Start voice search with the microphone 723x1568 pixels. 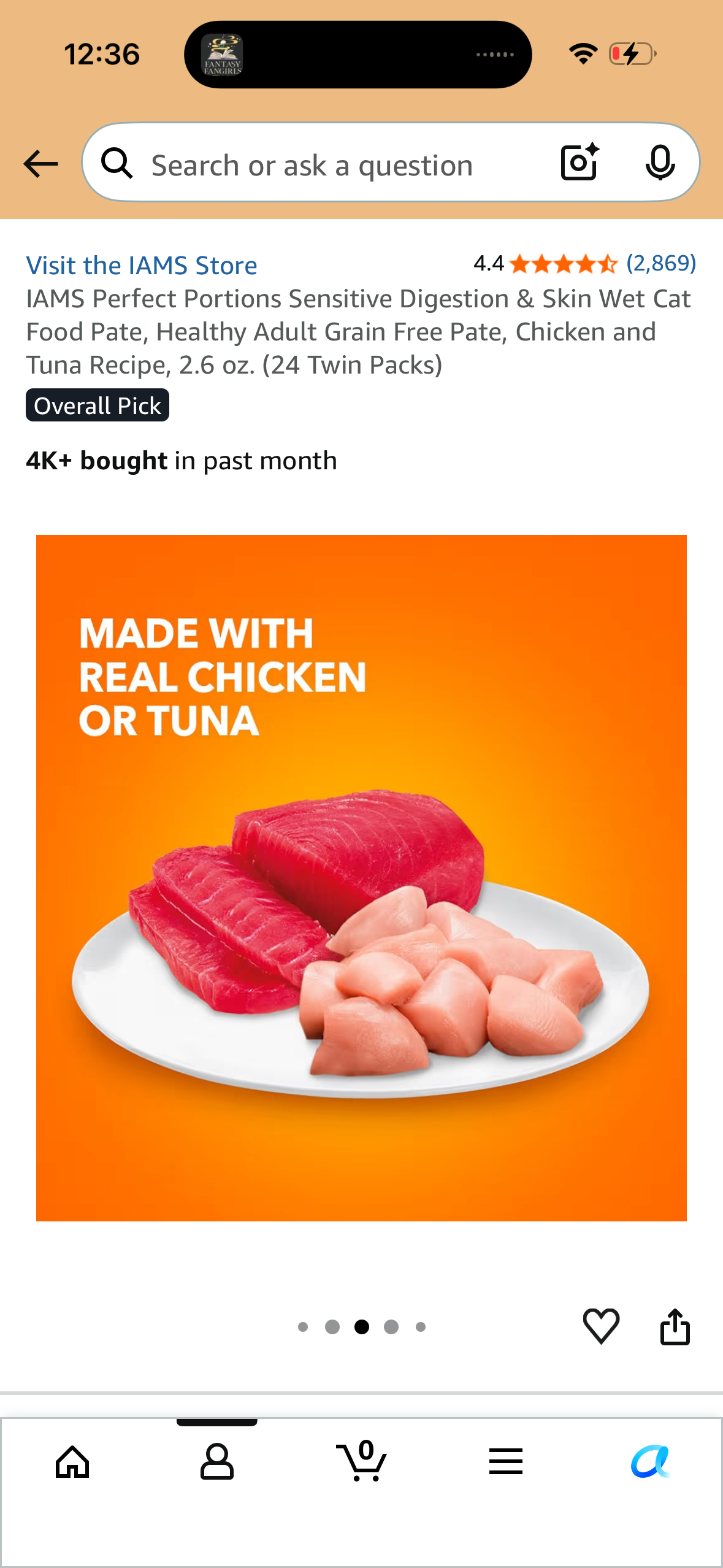tap(660, 163)
